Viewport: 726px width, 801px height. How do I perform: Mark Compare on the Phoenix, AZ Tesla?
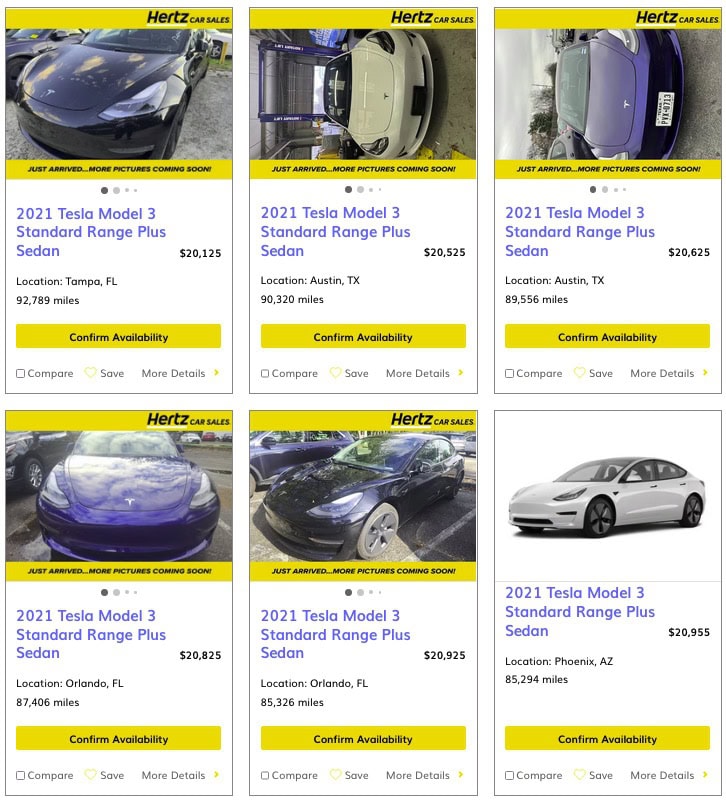509,776
